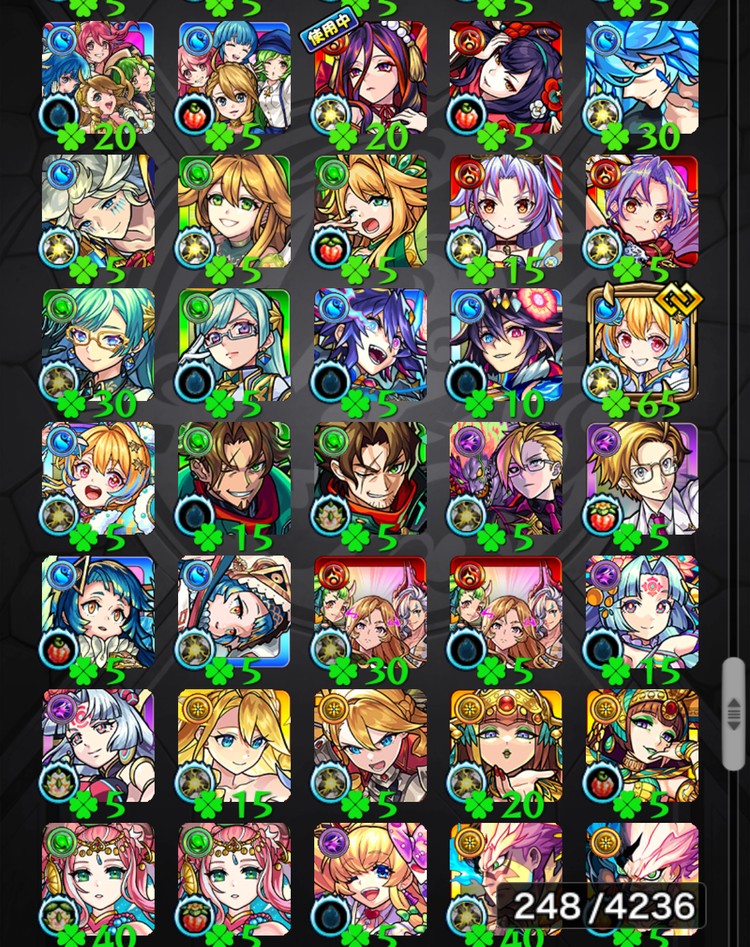Choose the dark-haired monster with luck 10
Image resolution: width=750 pixels, height=947 pixels.
506,344
